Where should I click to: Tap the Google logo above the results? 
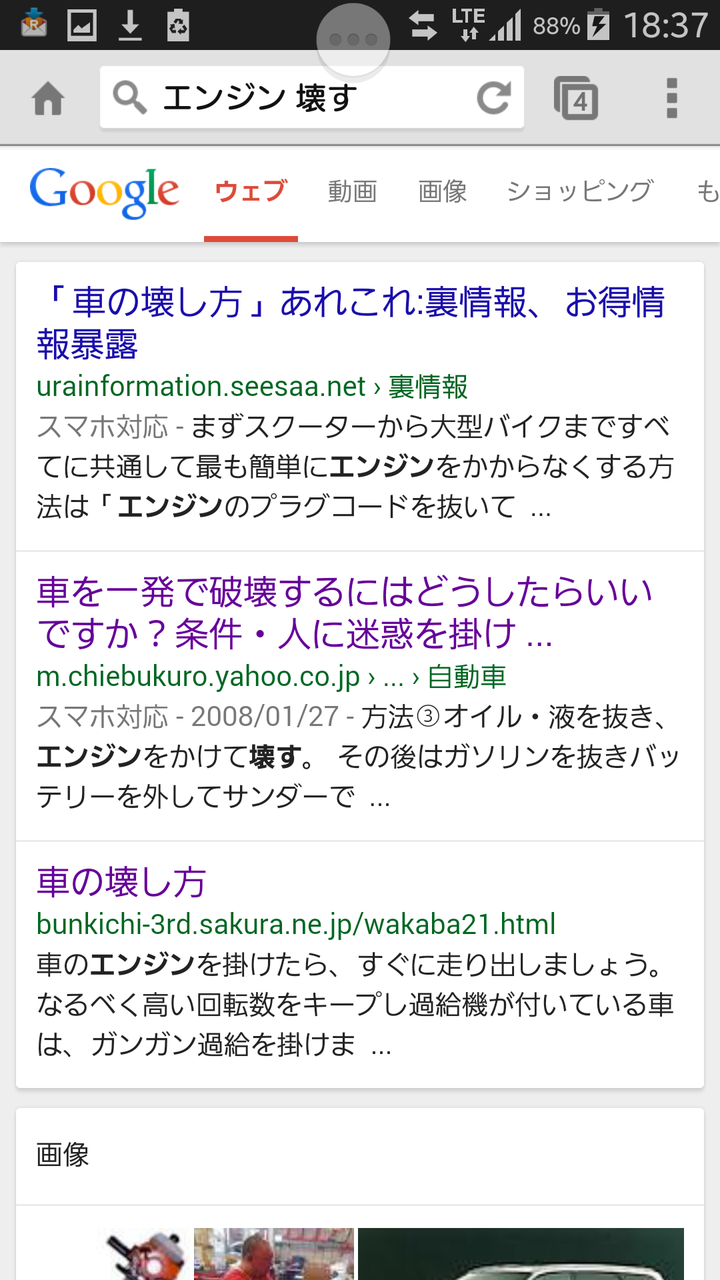point(103,190)
